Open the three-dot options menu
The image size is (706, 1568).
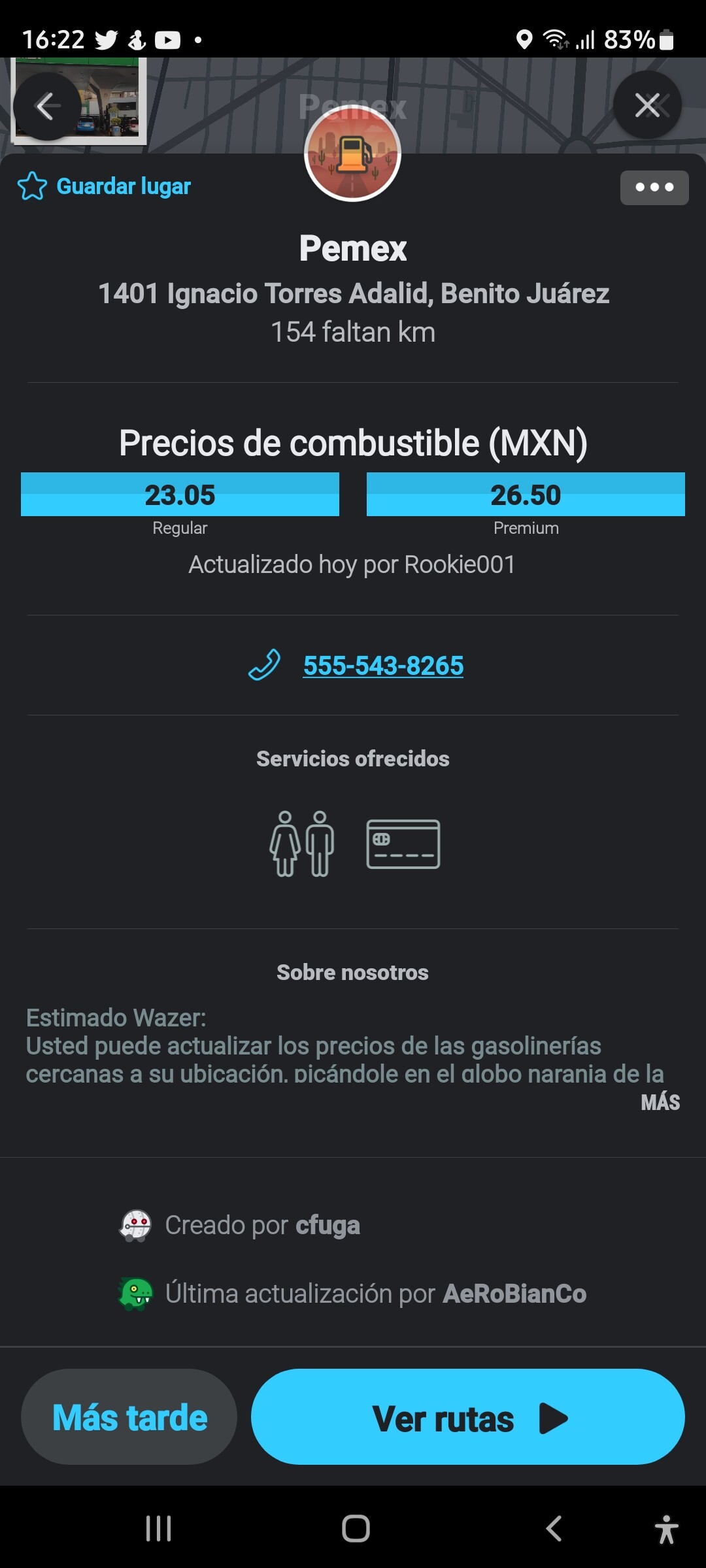[x=654, y=186]
